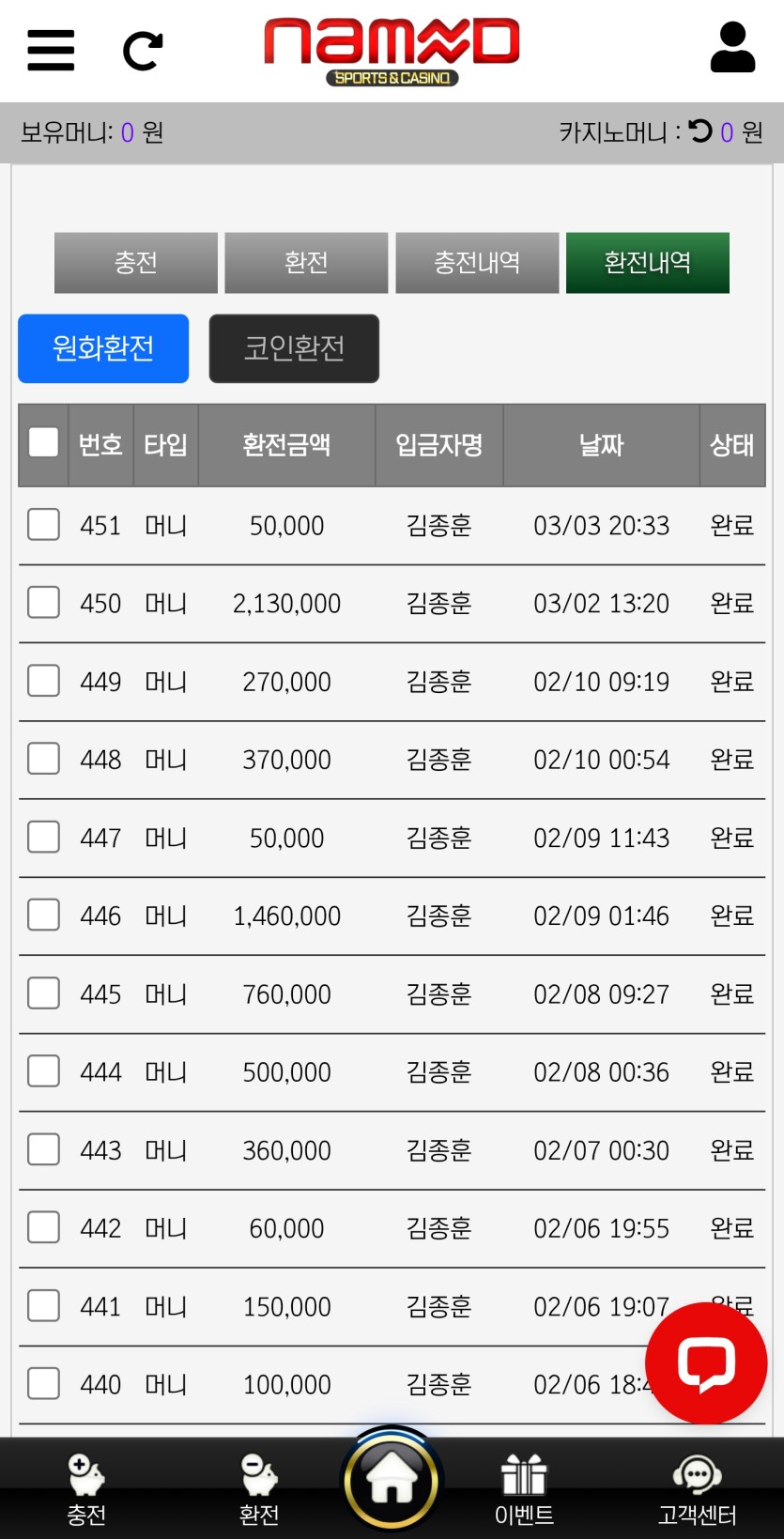Open the hamburger menu
Image resolution: width=784 pixels, height=1539 pixels.
click(51, 51)
